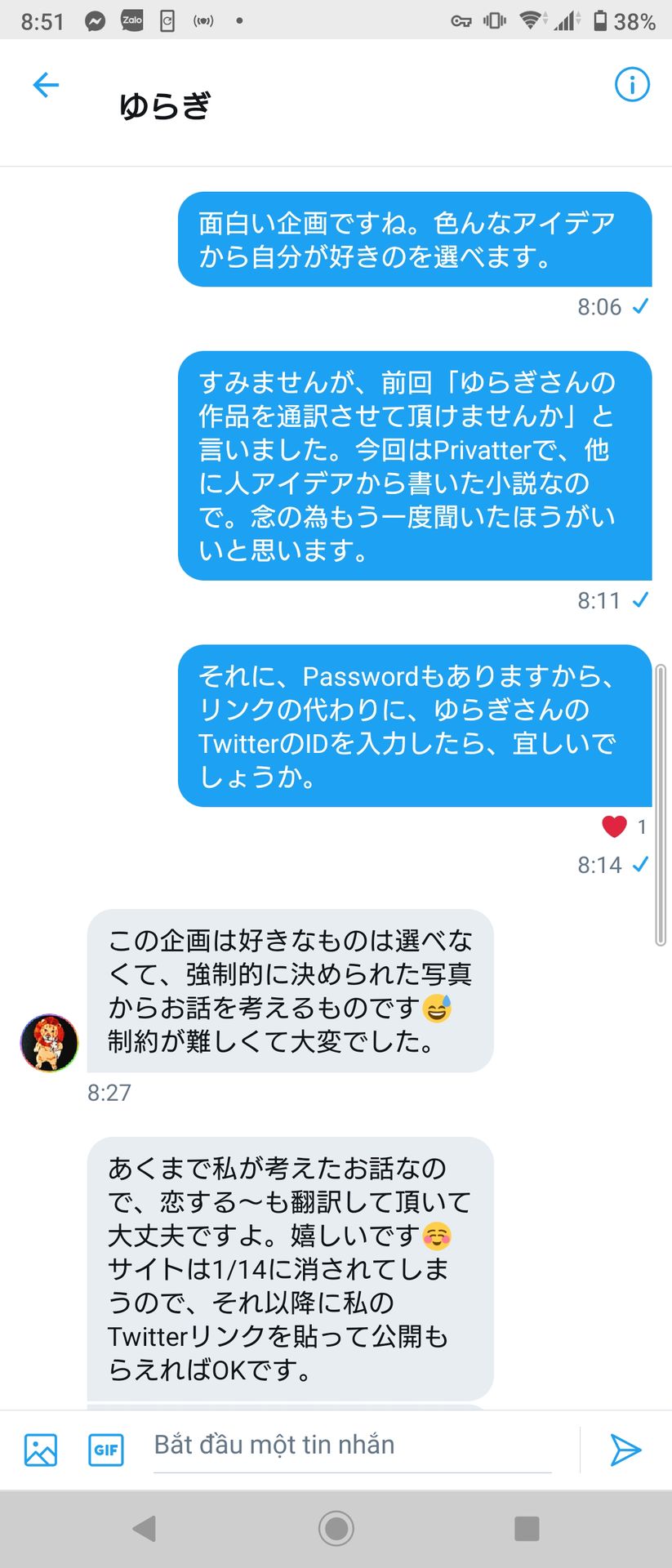
Task: Tap the system home button
Action: point(336,1529)
